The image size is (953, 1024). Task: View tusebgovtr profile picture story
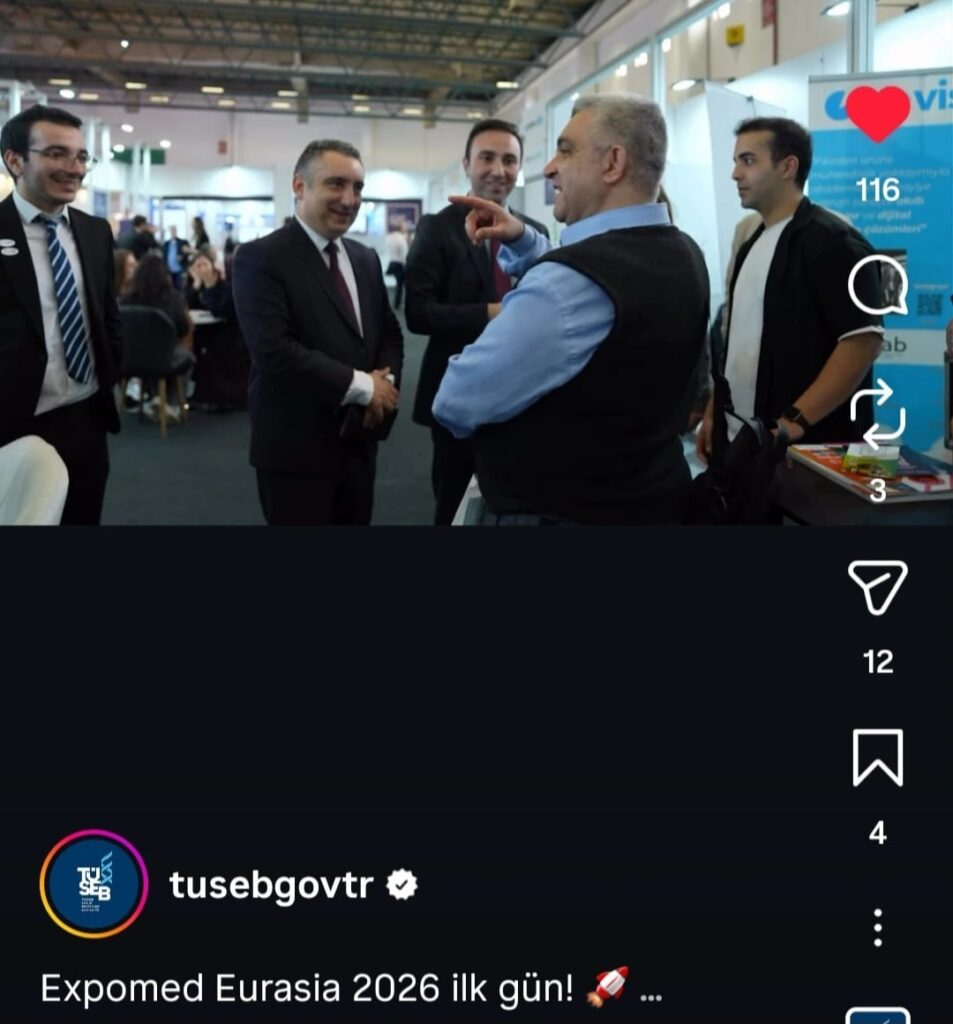tap(94, 884)
